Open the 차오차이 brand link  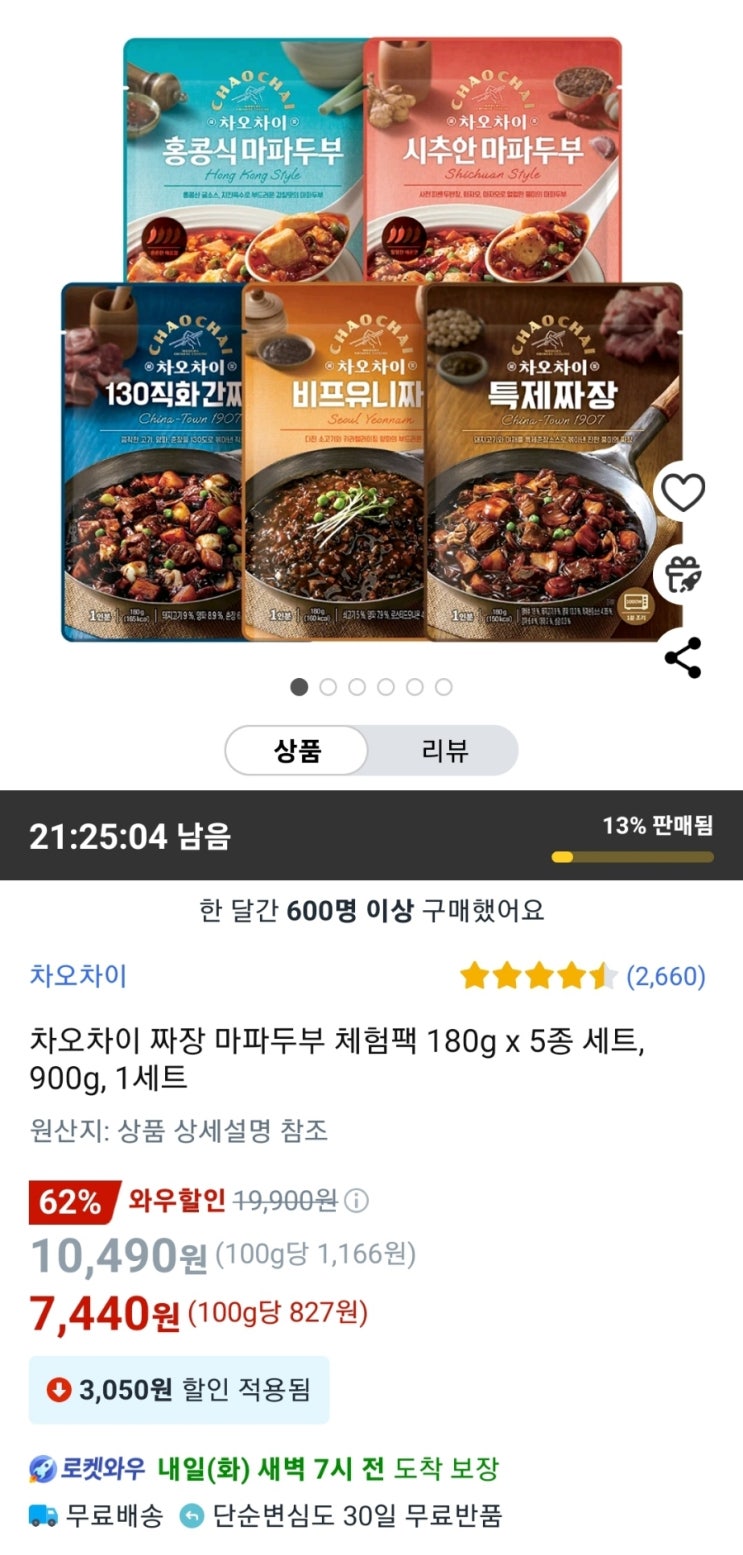(x=78, y=975)
